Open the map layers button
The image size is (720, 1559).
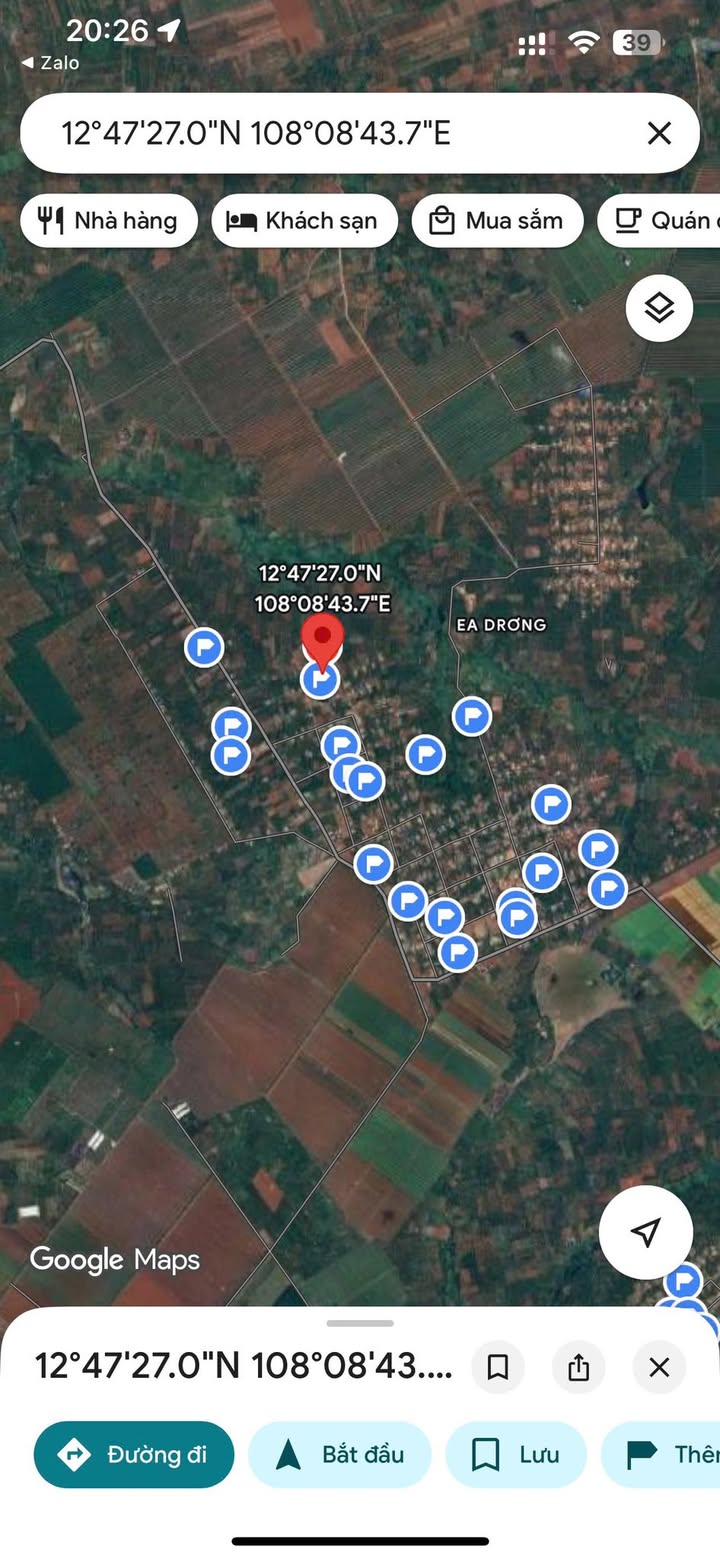[x=659, y=309]
